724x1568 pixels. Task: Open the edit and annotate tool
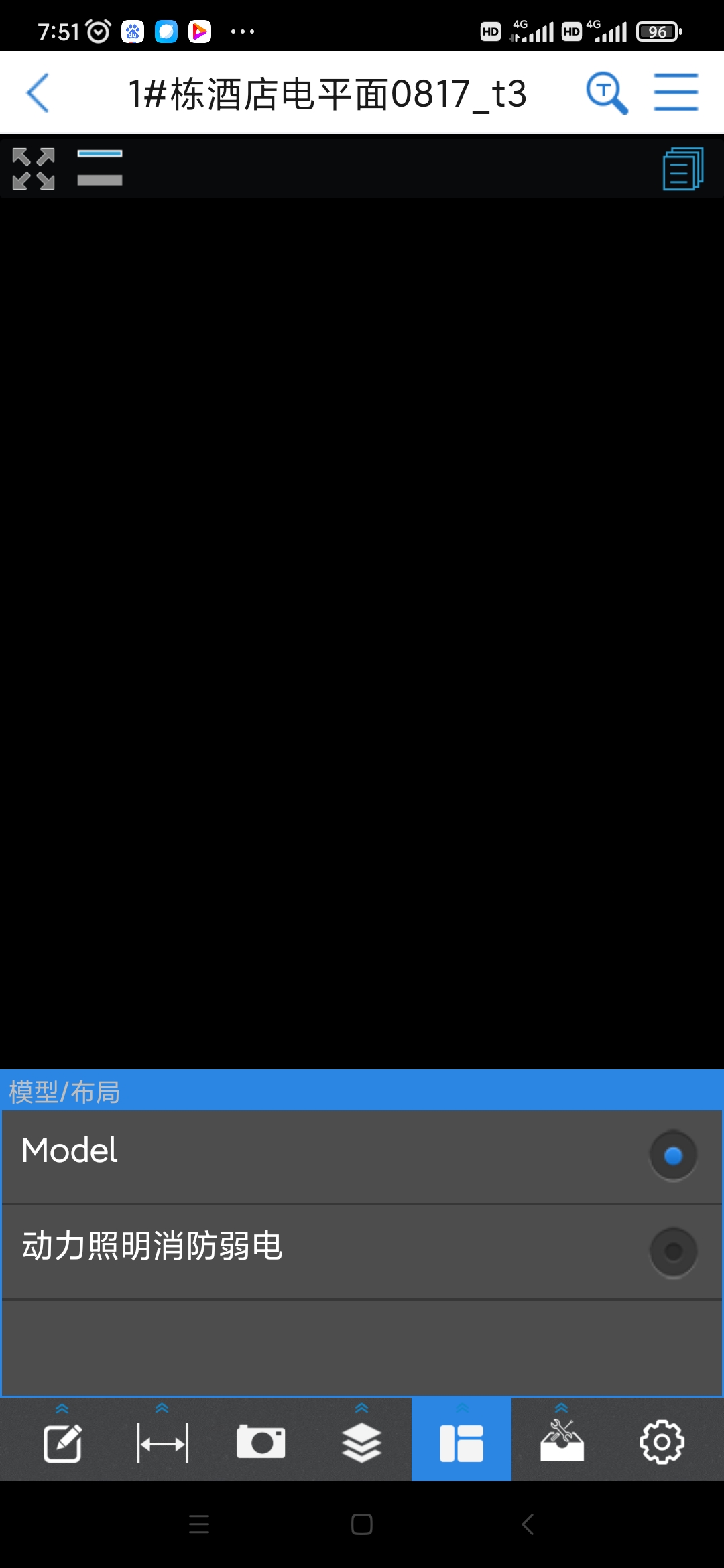[x=62, y=1442]
